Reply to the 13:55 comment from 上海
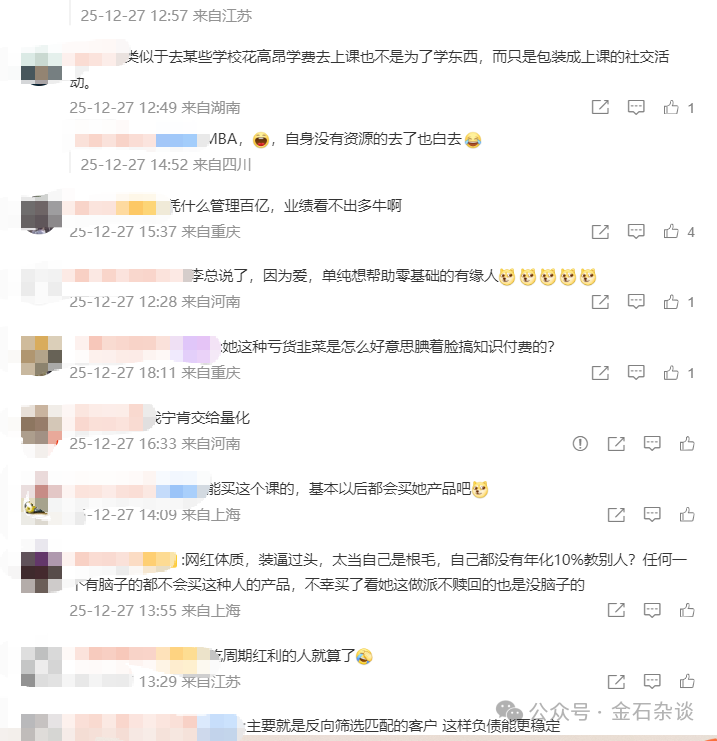 point(652,610)
